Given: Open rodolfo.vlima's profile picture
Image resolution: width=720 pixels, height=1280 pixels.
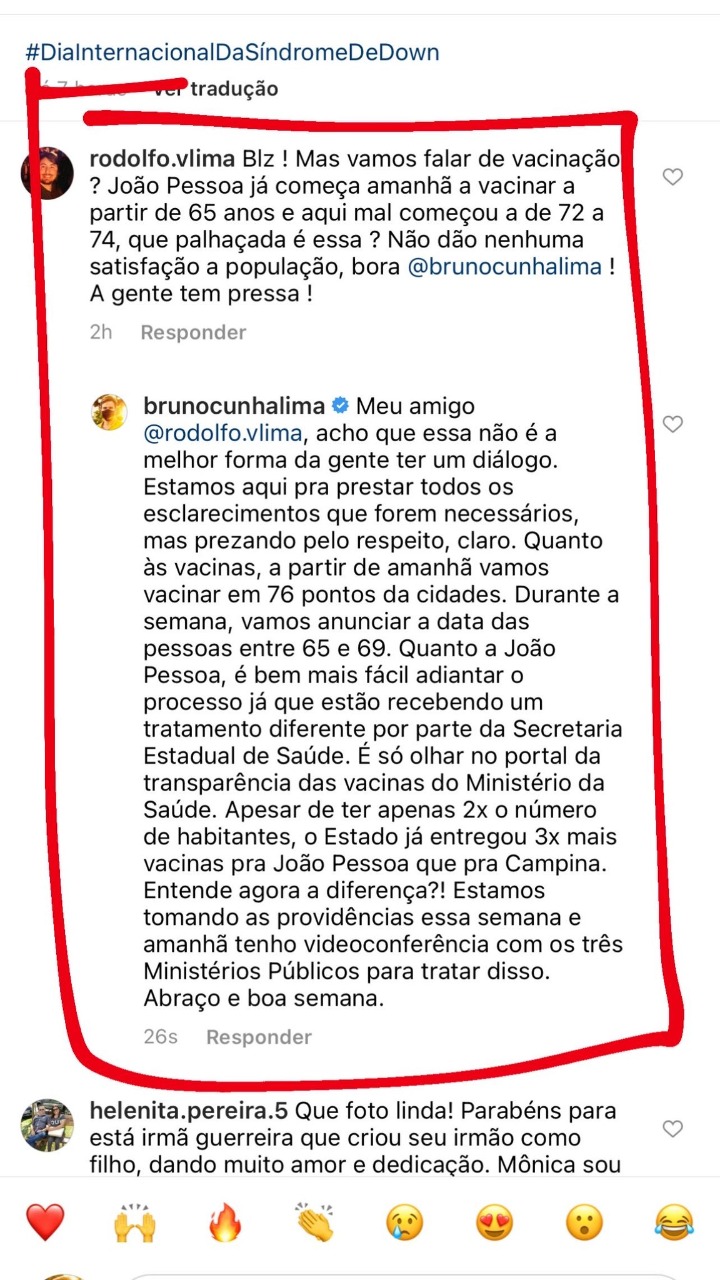Looking at the screenshot, I should [x=47, y=173].
